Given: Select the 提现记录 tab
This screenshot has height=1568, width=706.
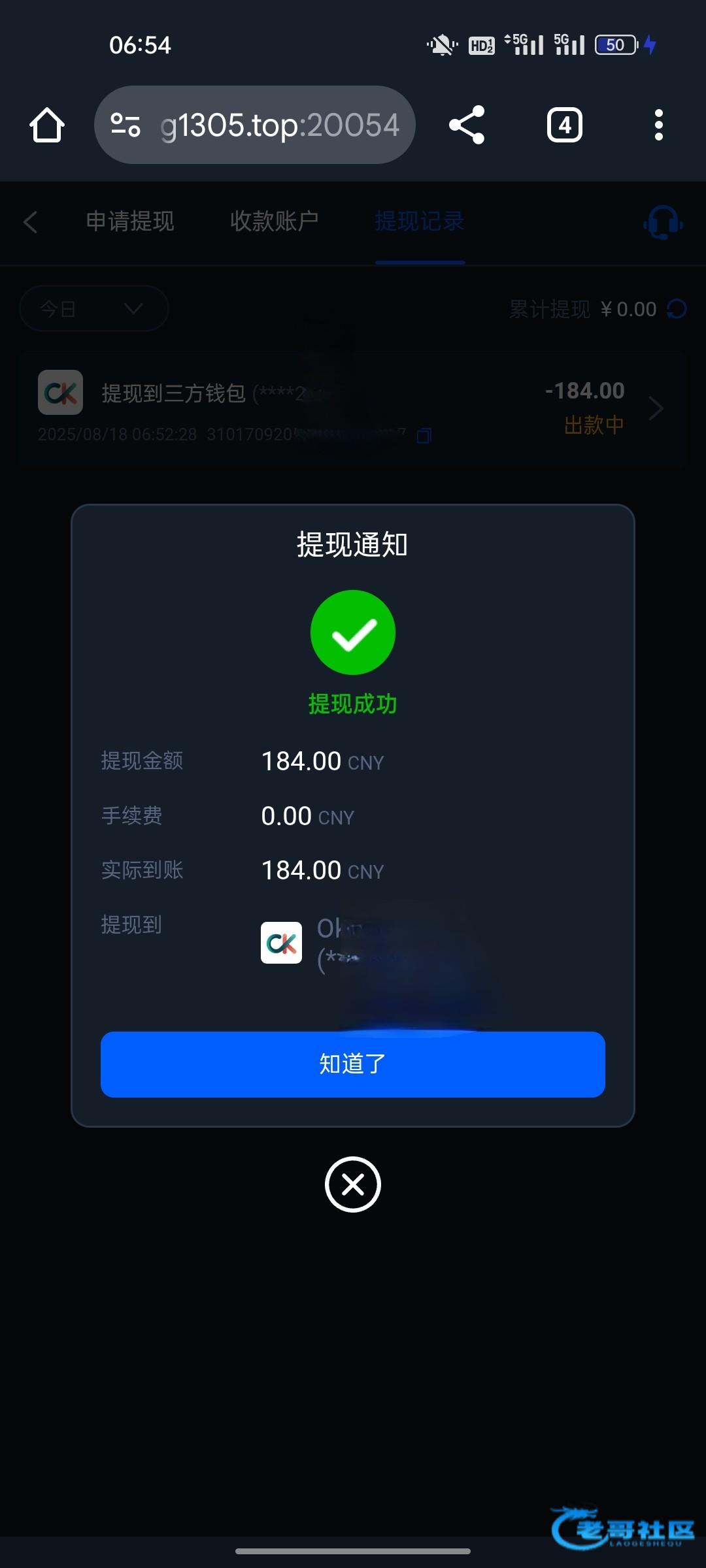Looking at the screenshot, I should pyautogui.click(x=419, y=221).
